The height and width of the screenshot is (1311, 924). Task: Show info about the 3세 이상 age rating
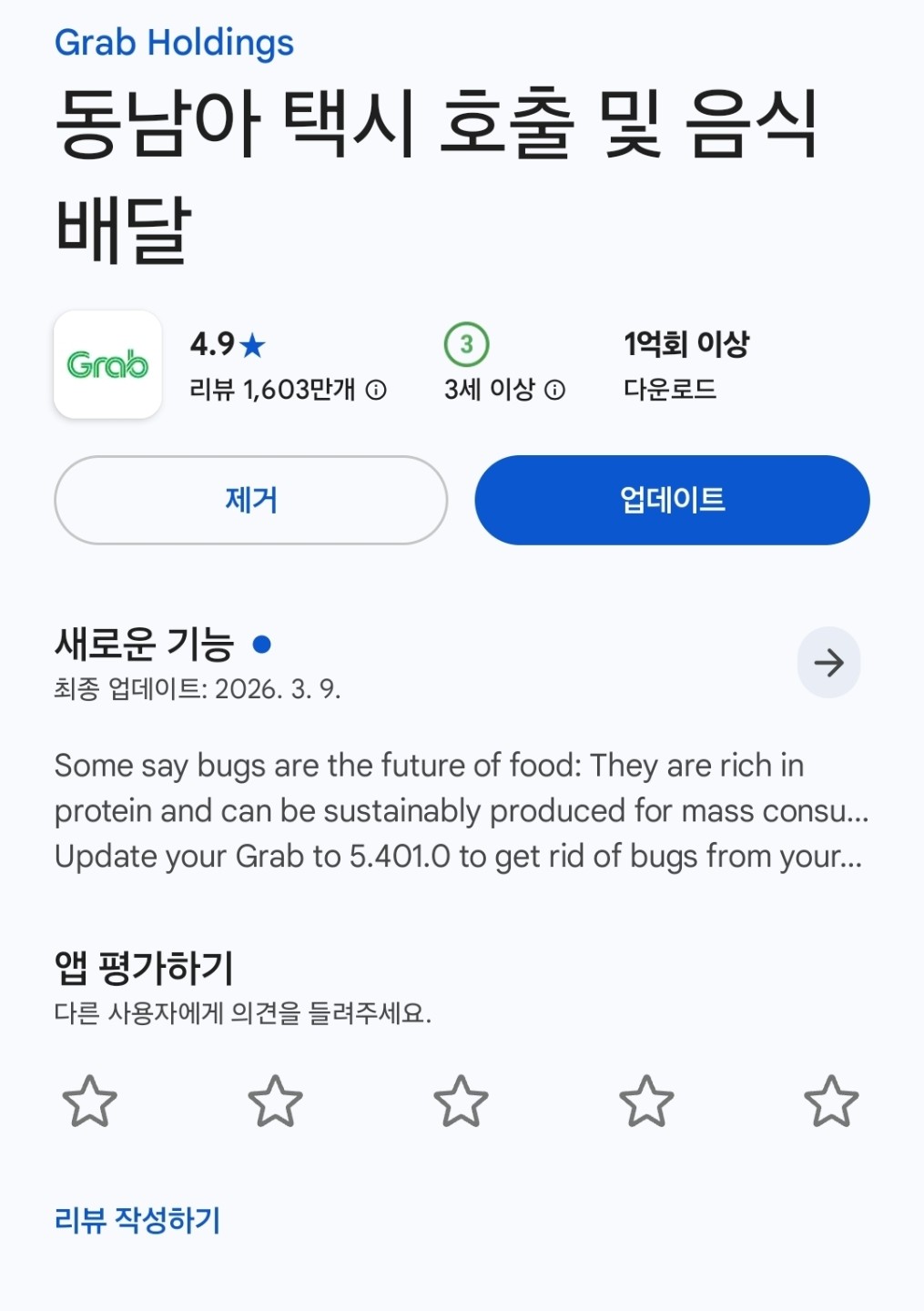tap(554, 391)
